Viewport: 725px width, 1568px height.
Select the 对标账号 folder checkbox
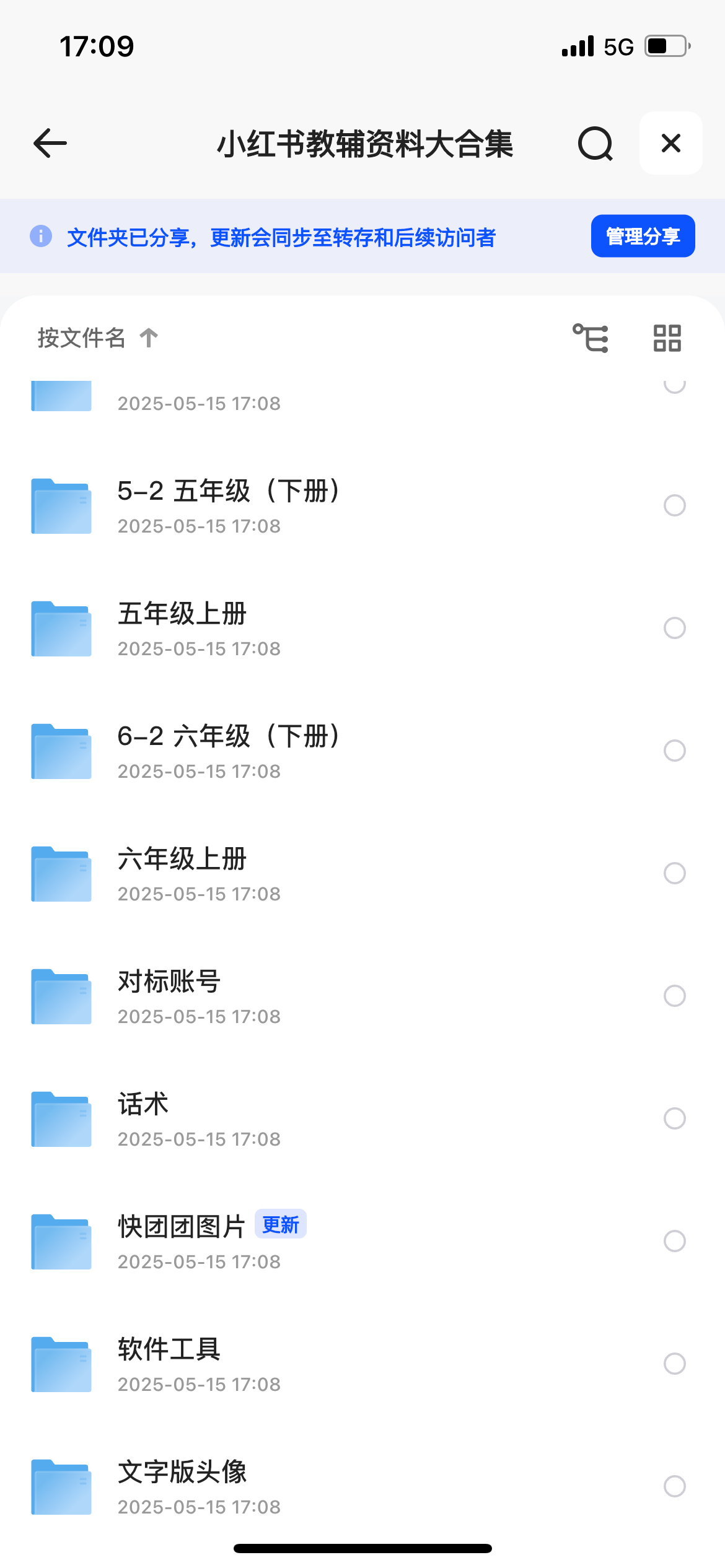click(674, 996)
